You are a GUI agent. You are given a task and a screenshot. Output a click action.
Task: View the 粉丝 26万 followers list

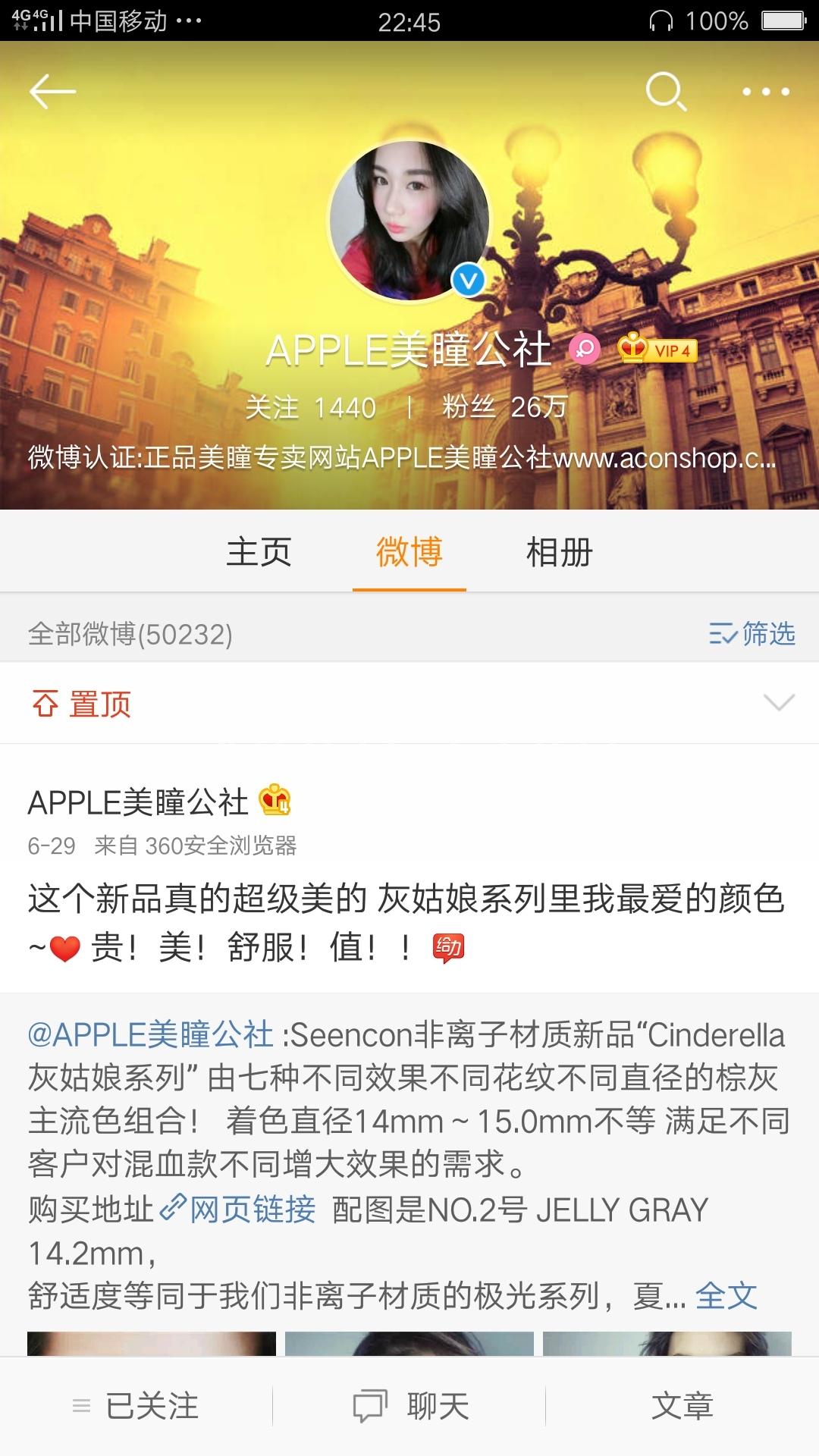[x=505, y=407]
